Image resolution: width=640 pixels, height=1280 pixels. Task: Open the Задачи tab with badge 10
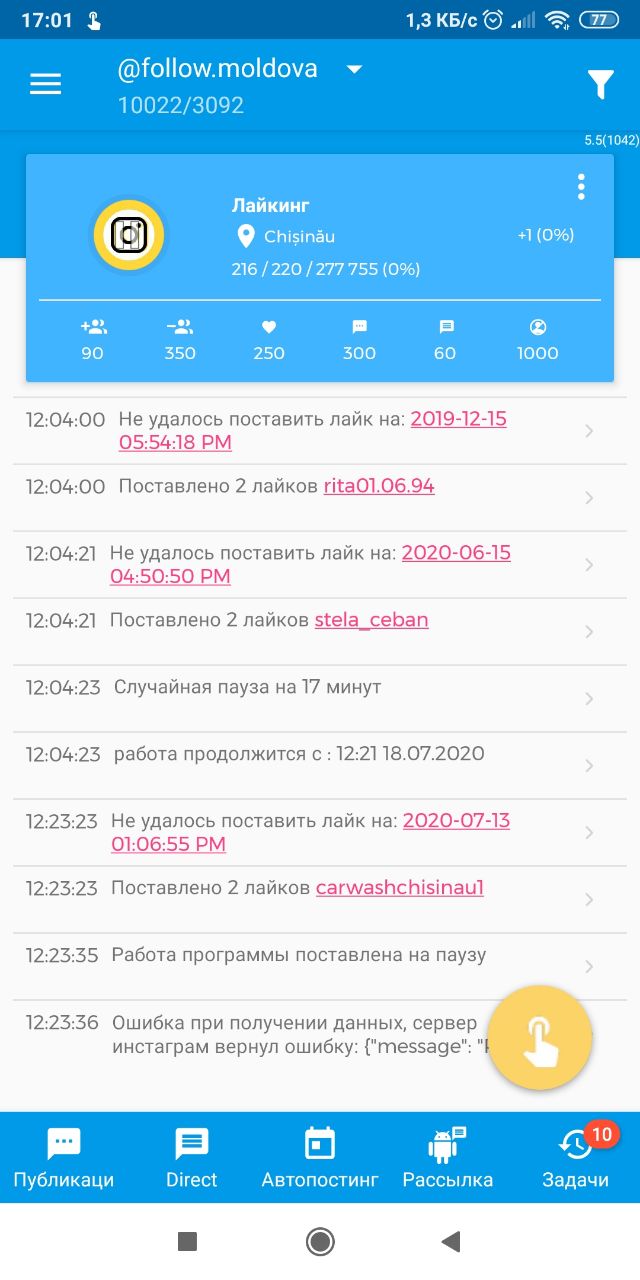click(x=576, y=1158)
